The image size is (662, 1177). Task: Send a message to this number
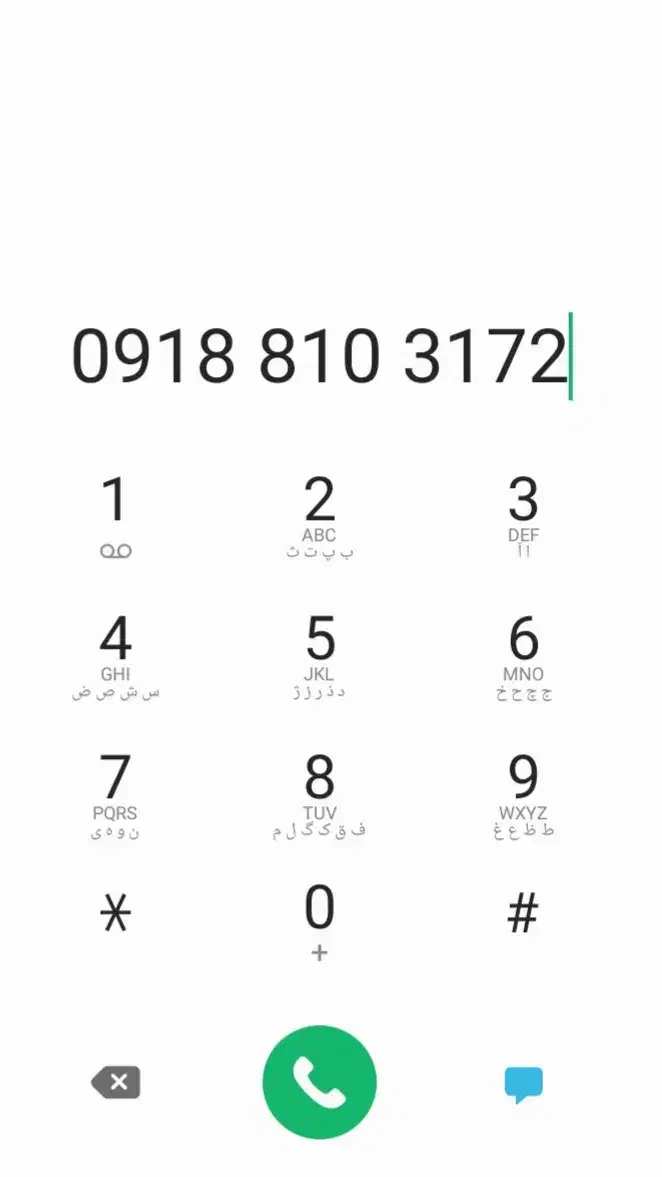(523, 1083)
